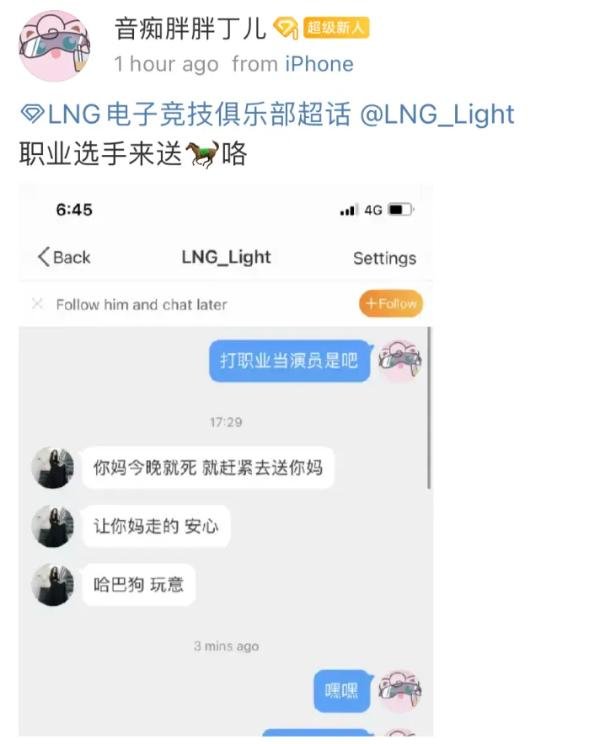View the attached chat screenshot image
The image size is (615, 744).
(x=226, y=460)
